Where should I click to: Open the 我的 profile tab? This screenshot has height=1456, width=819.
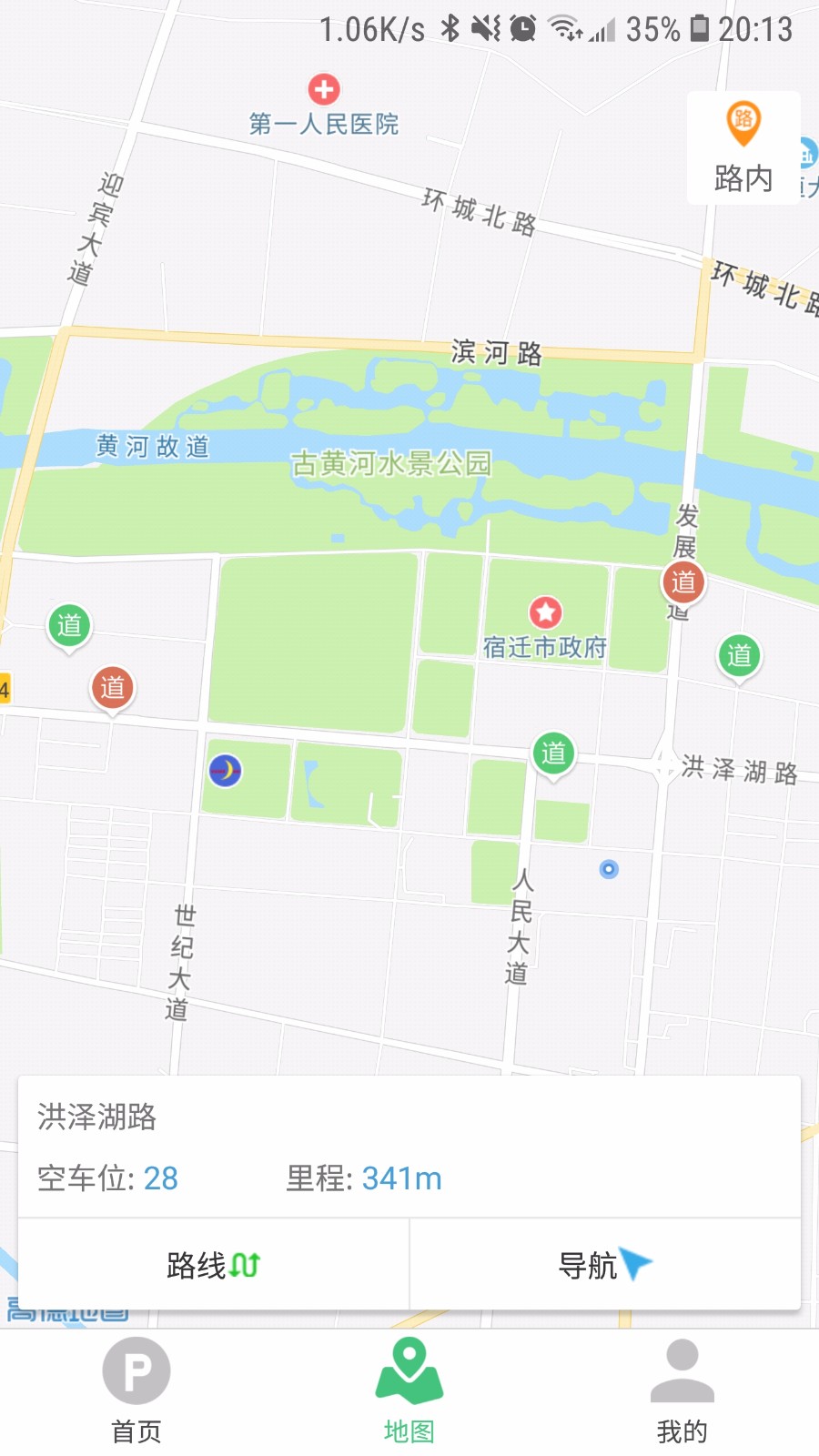point(681,1392)
